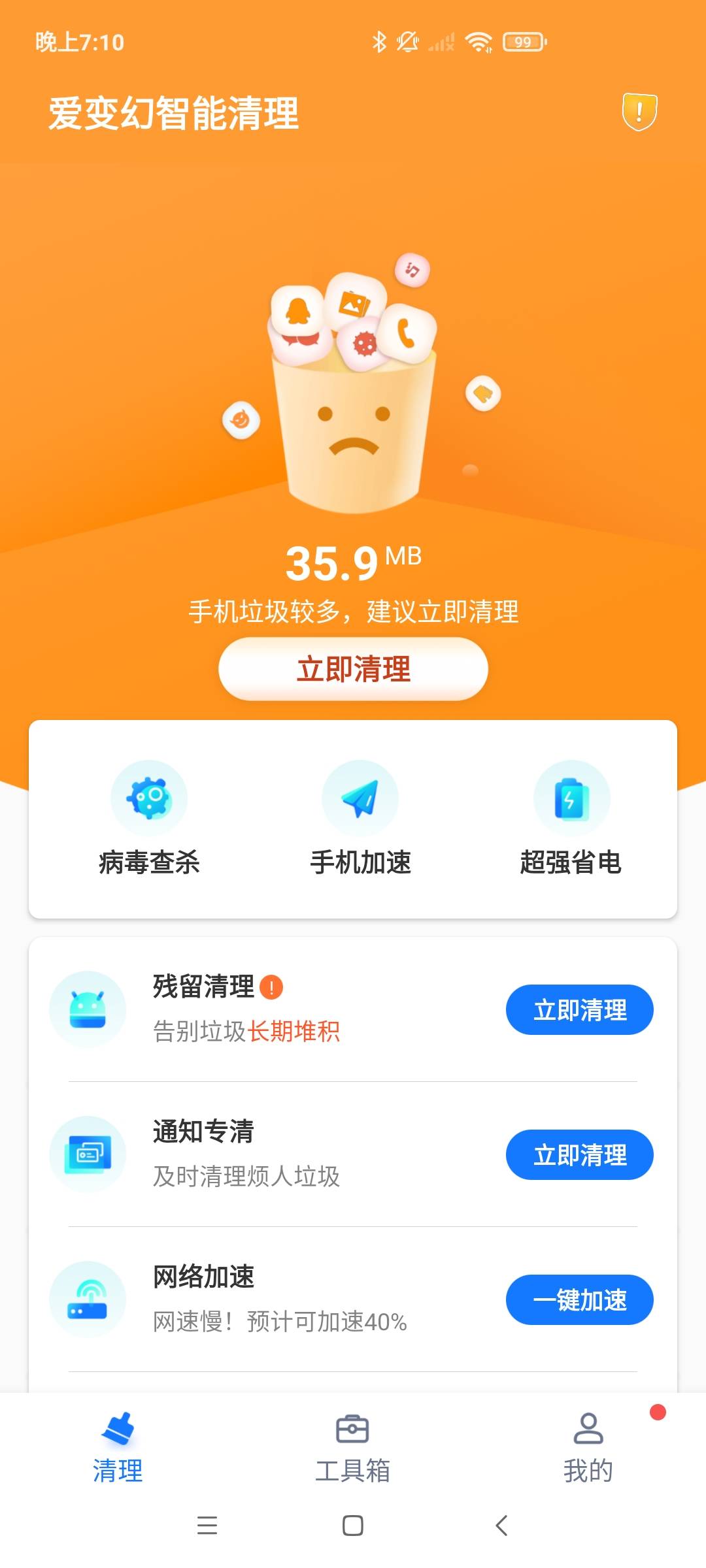Tap 立即清理 beside 通知专清
This screenshot has height=1568, width=706.
click(579, 1154)
